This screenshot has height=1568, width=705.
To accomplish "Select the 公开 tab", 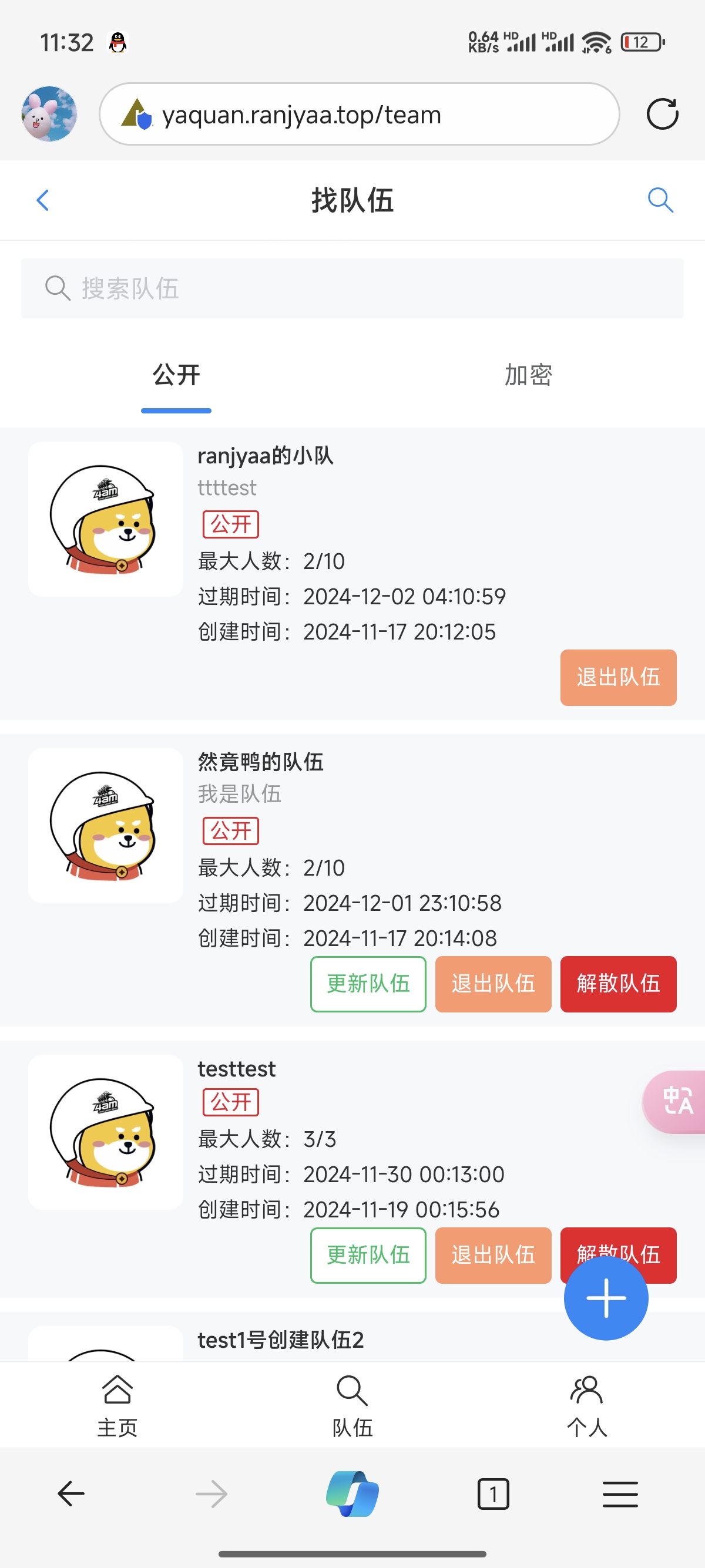I will coord(177,375).
